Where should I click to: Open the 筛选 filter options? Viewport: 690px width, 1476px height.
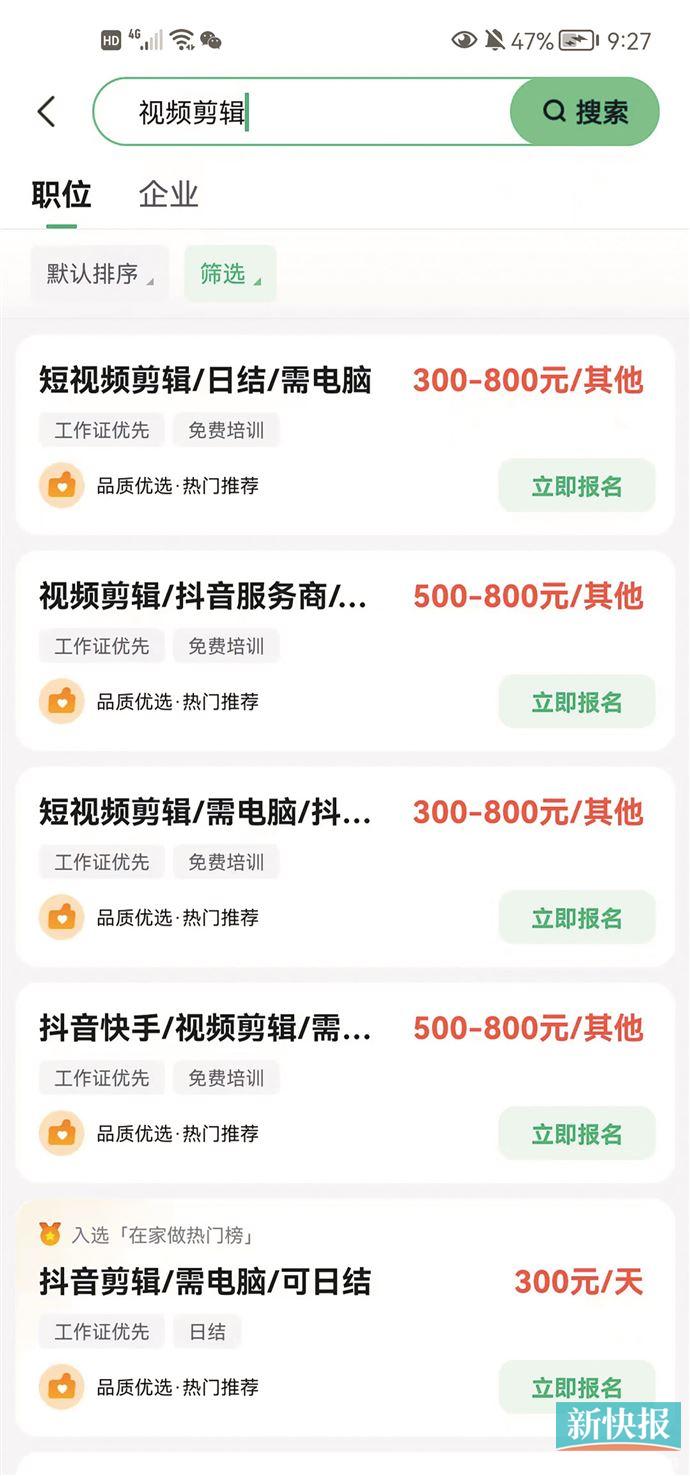pos(230,273)
